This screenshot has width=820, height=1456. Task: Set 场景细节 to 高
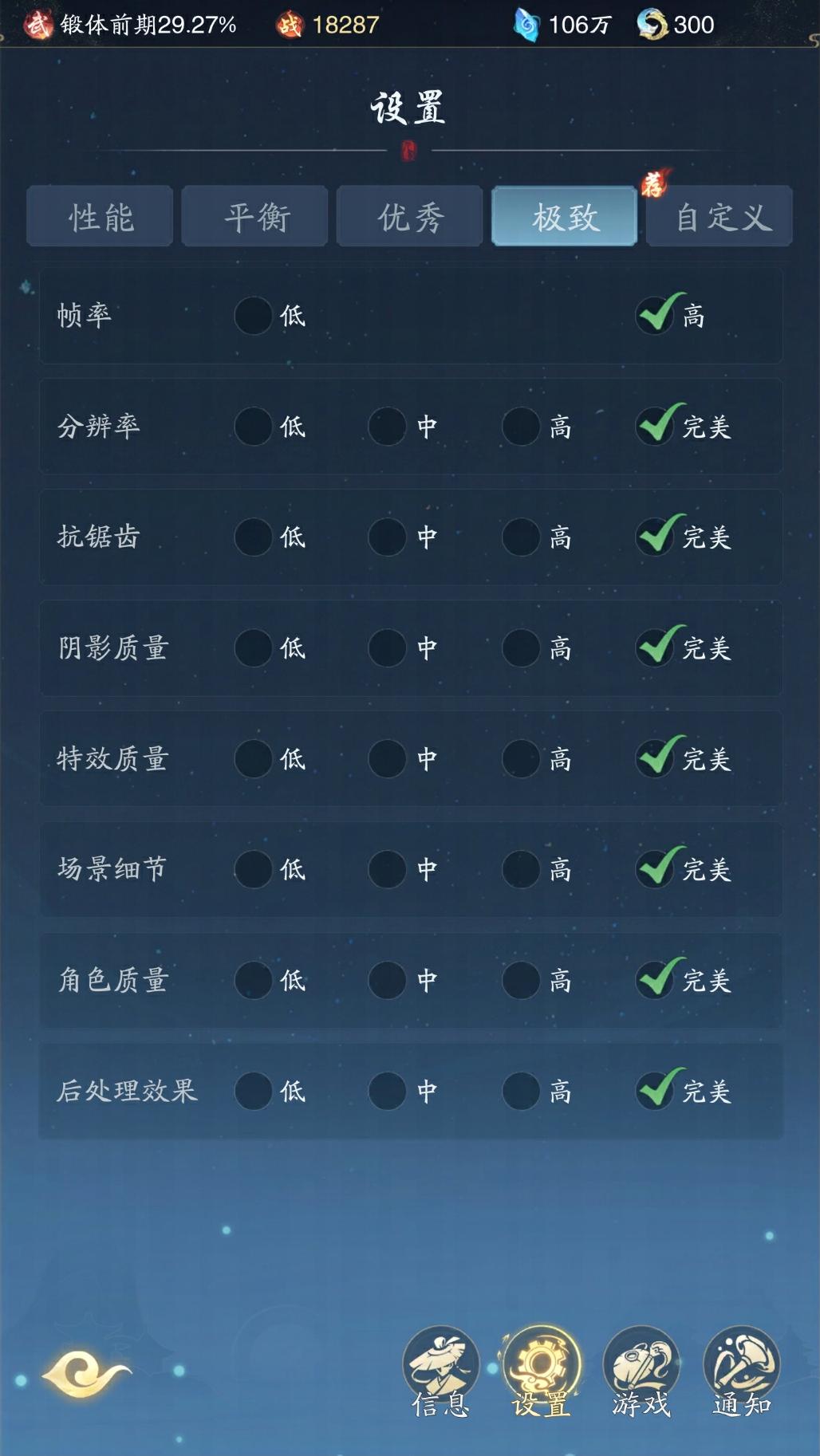coord(522,869)
